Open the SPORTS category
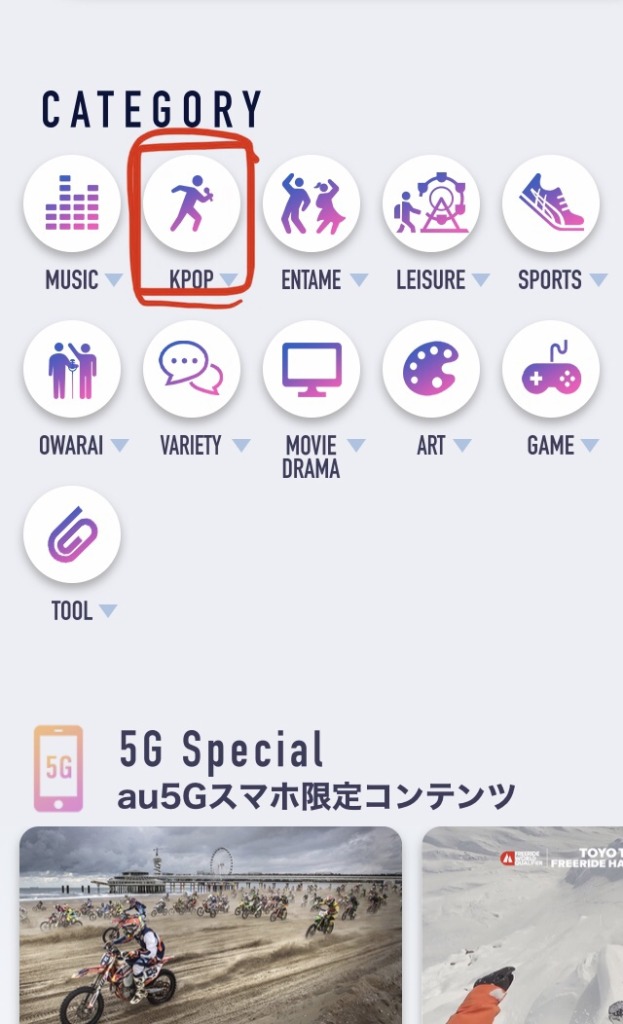 point(551,204)
